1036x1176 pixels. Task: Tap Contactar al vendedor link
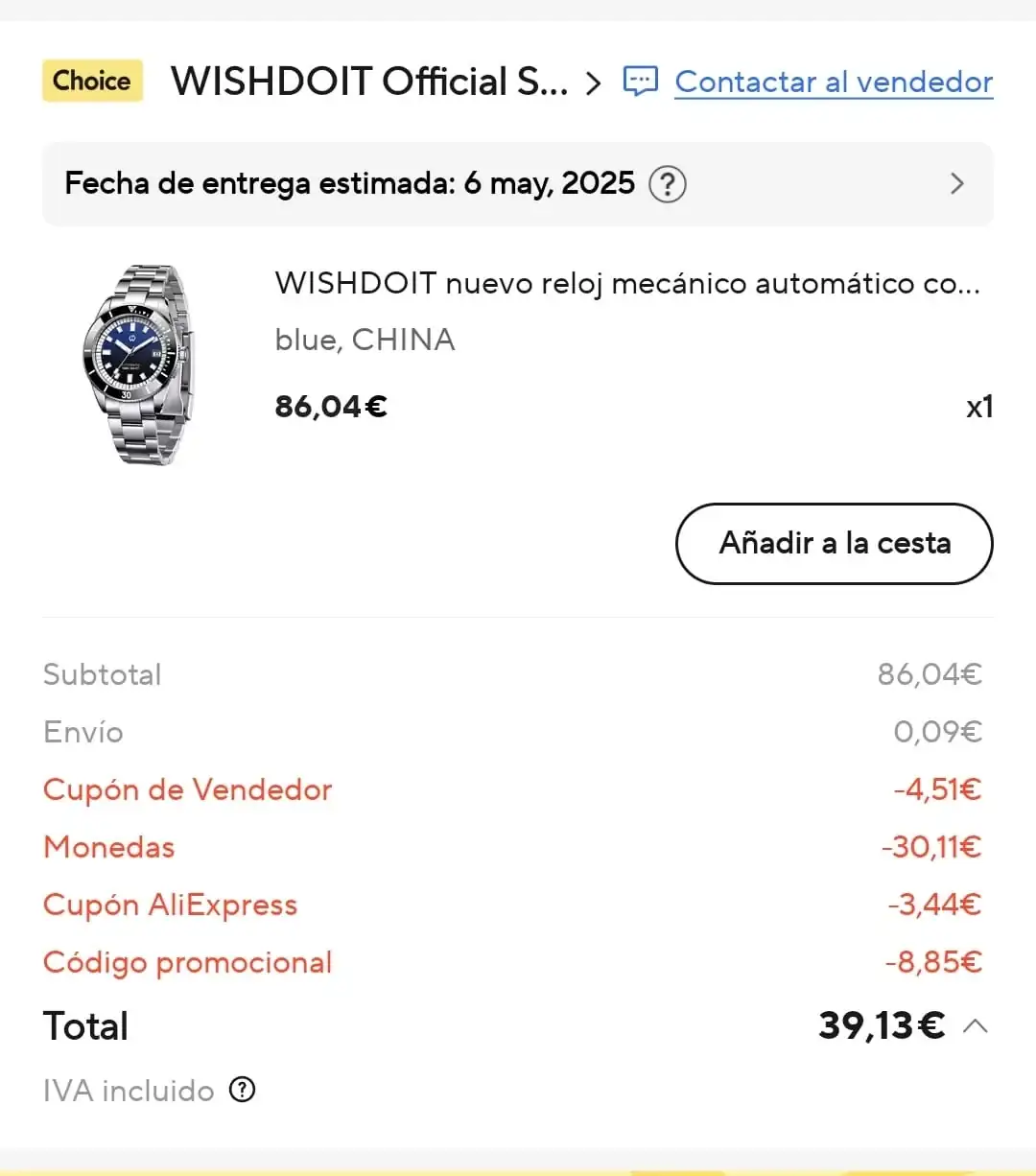[833, 82]
